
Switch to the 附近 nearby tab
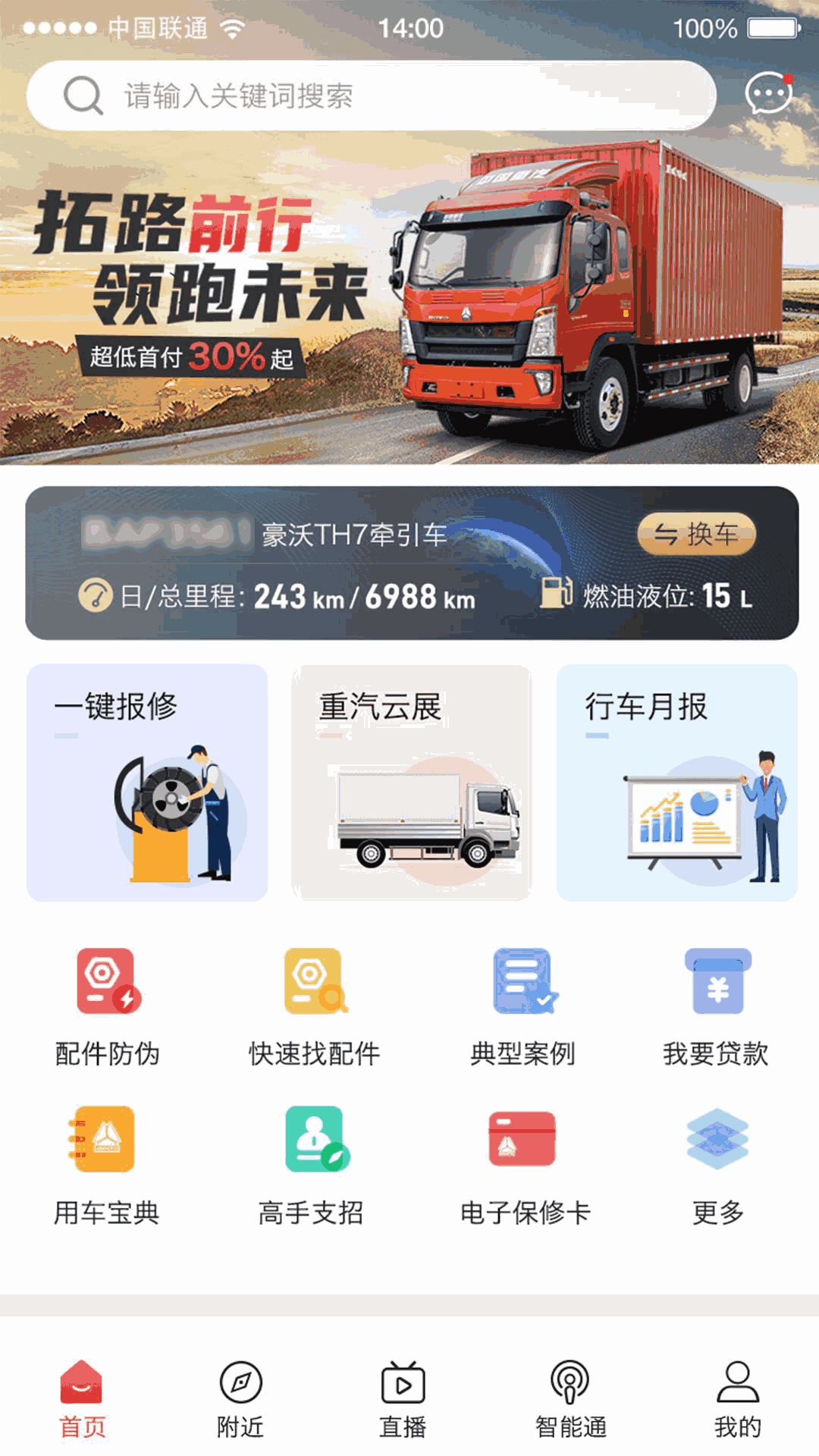coord(240,1400)
